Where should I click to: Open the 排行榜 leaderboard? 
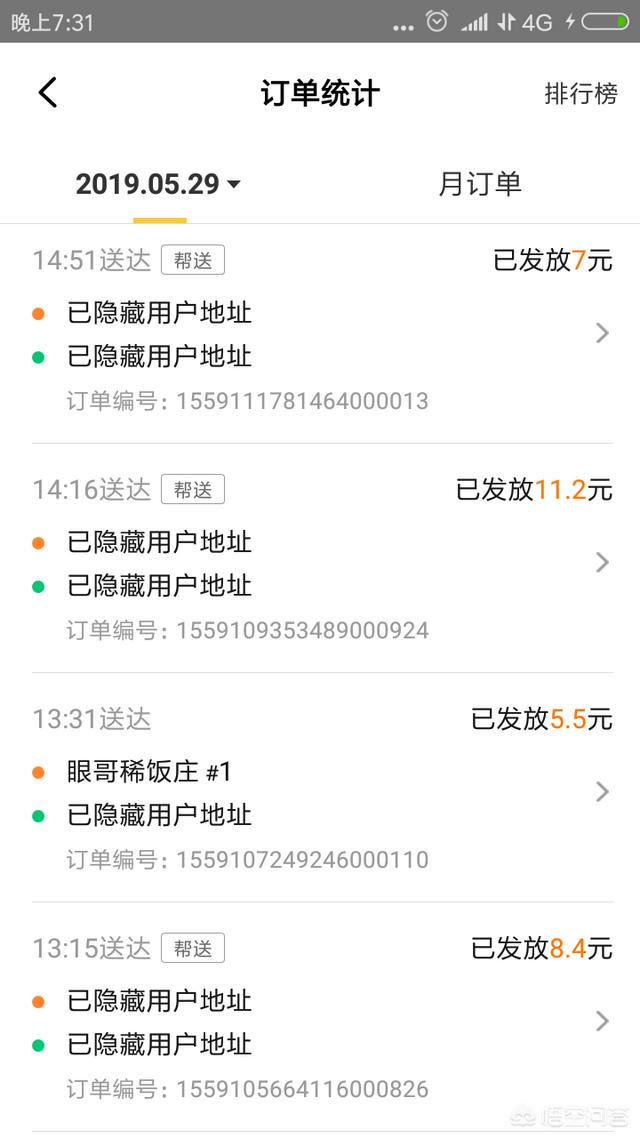click(x=580, y=94)
